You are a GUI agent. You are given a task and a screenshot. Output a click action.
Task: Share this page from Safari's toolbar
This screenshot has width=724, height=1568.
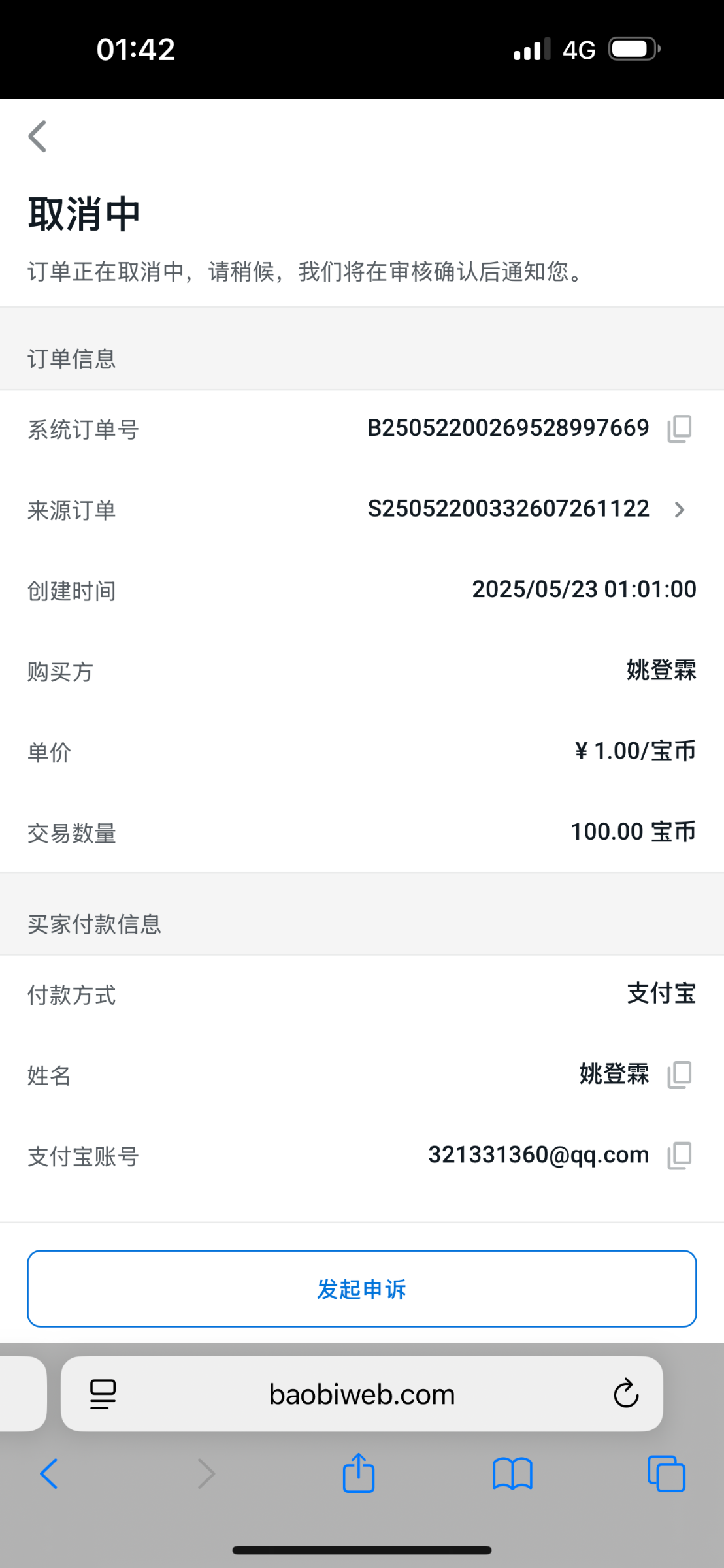359,1473
